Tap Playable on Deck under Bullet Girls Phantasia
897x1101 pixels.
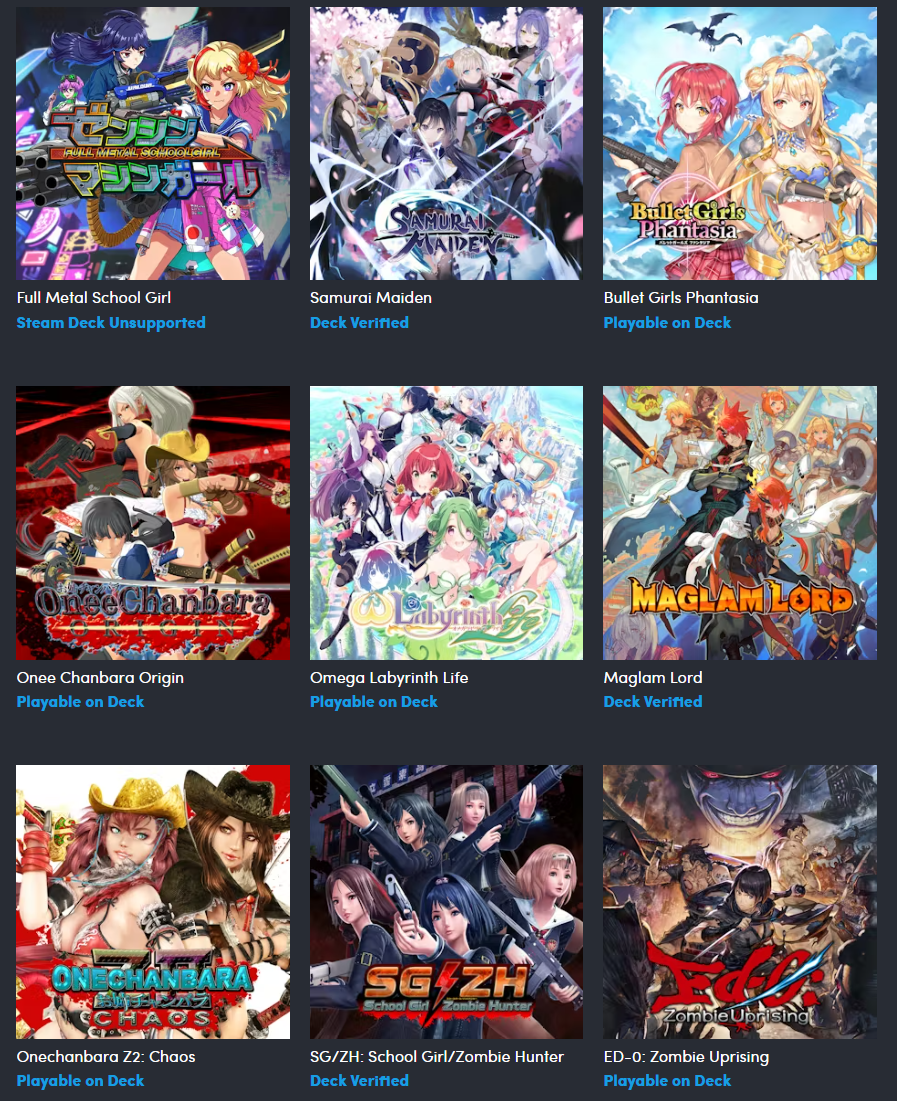[x=667, y=323]
